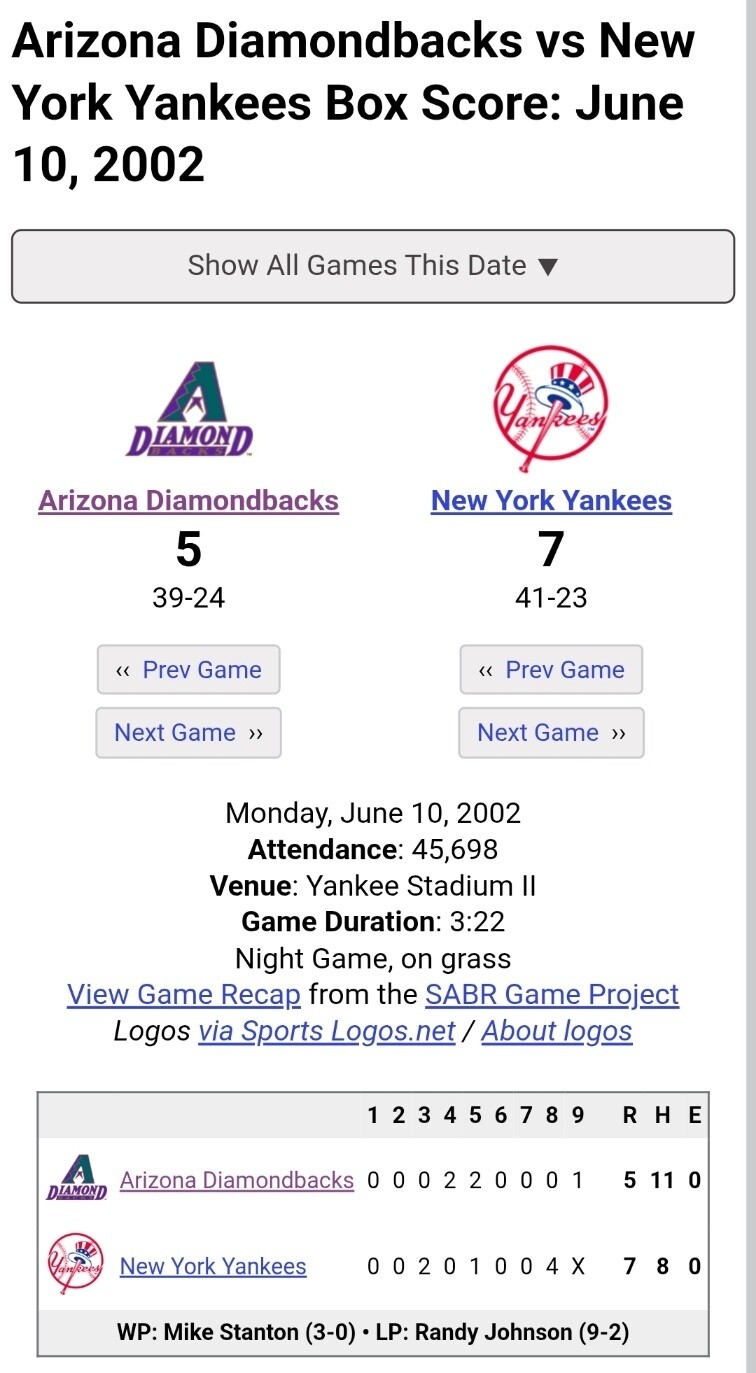Go to Diamondbacks' Prev Game

[x=188, y=670]
